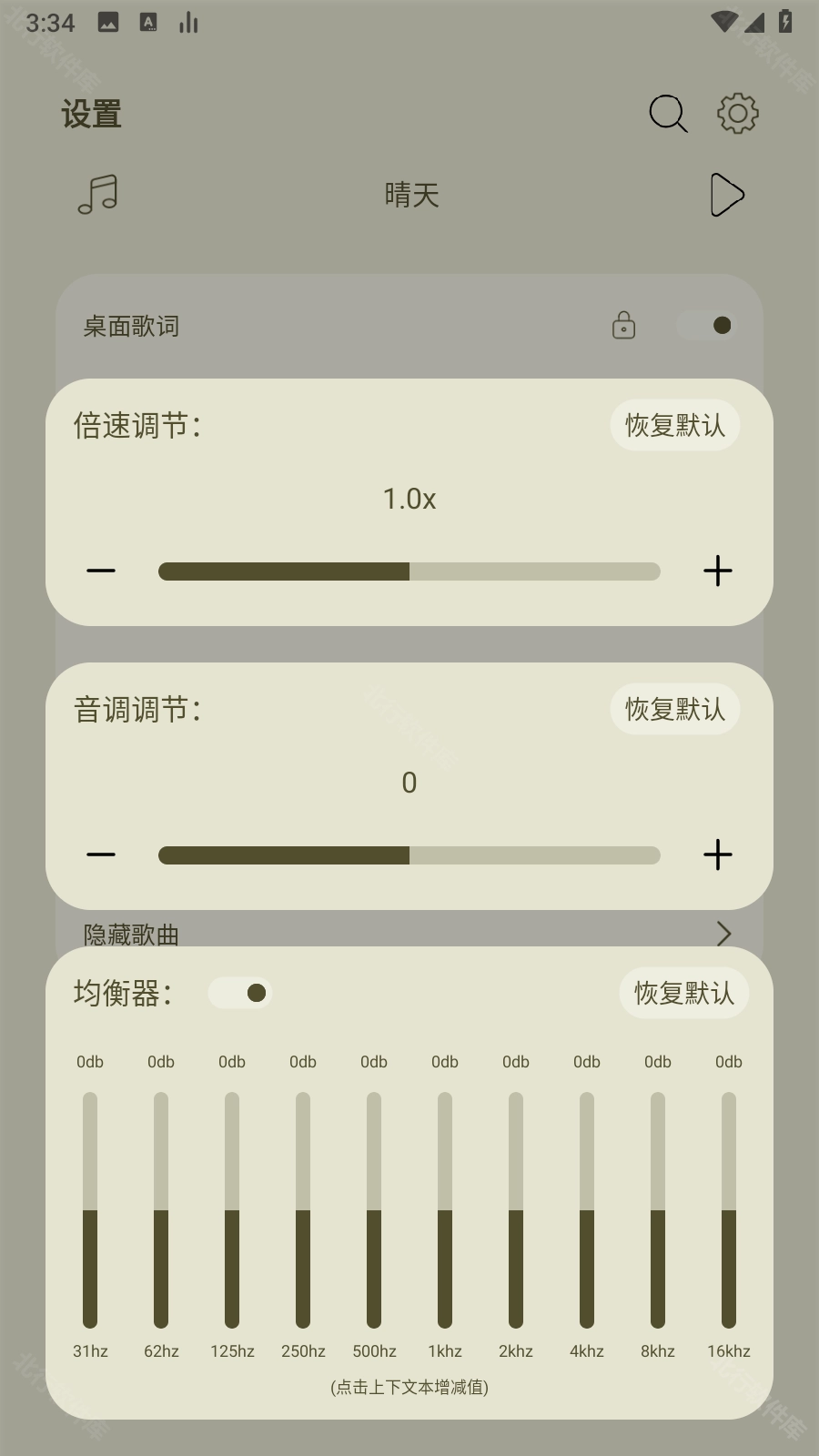The height and width of the screenshot is (1456, 819).
Task: Decrease playback speed with minus button
Action: pos(101,571)
